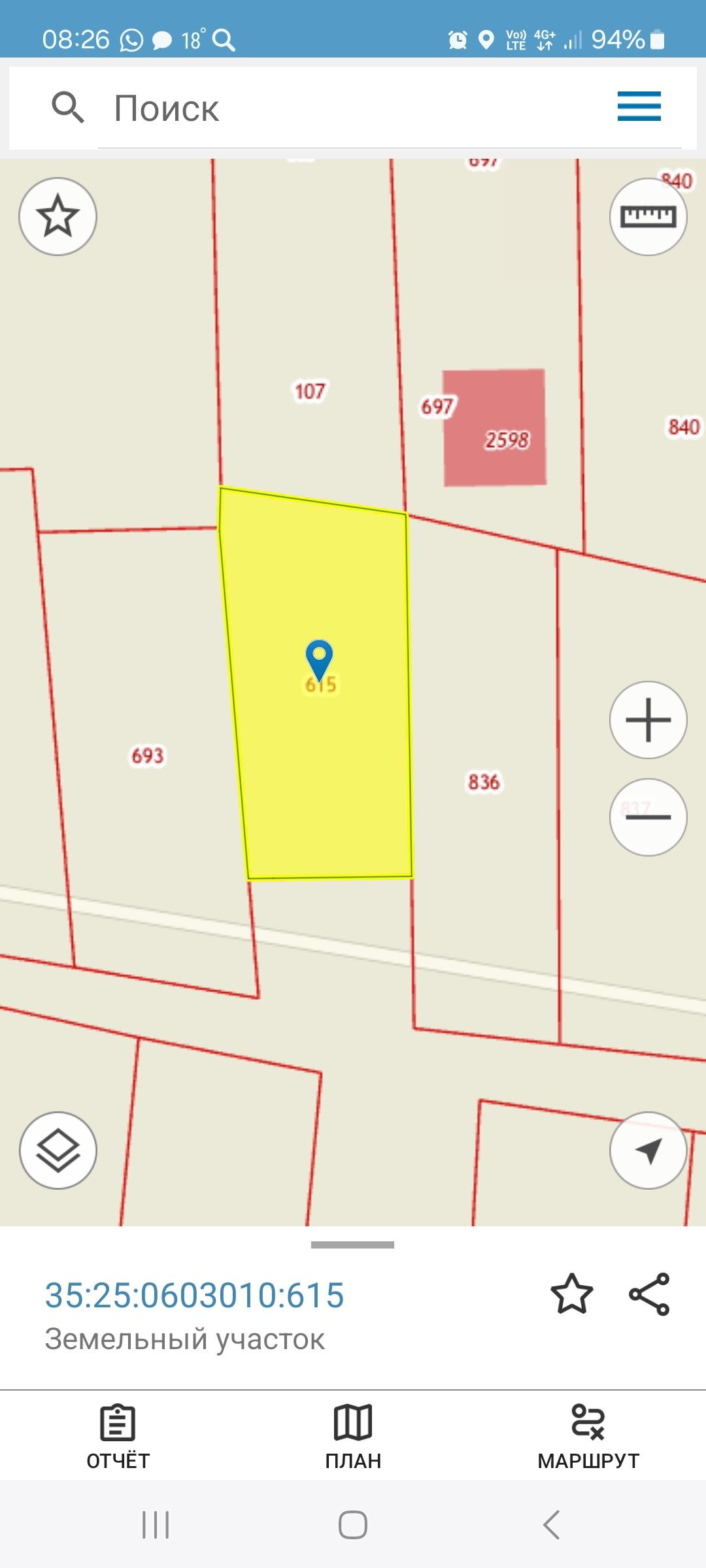
Task: Zoom out with the minus button
Action: point(648,817)
